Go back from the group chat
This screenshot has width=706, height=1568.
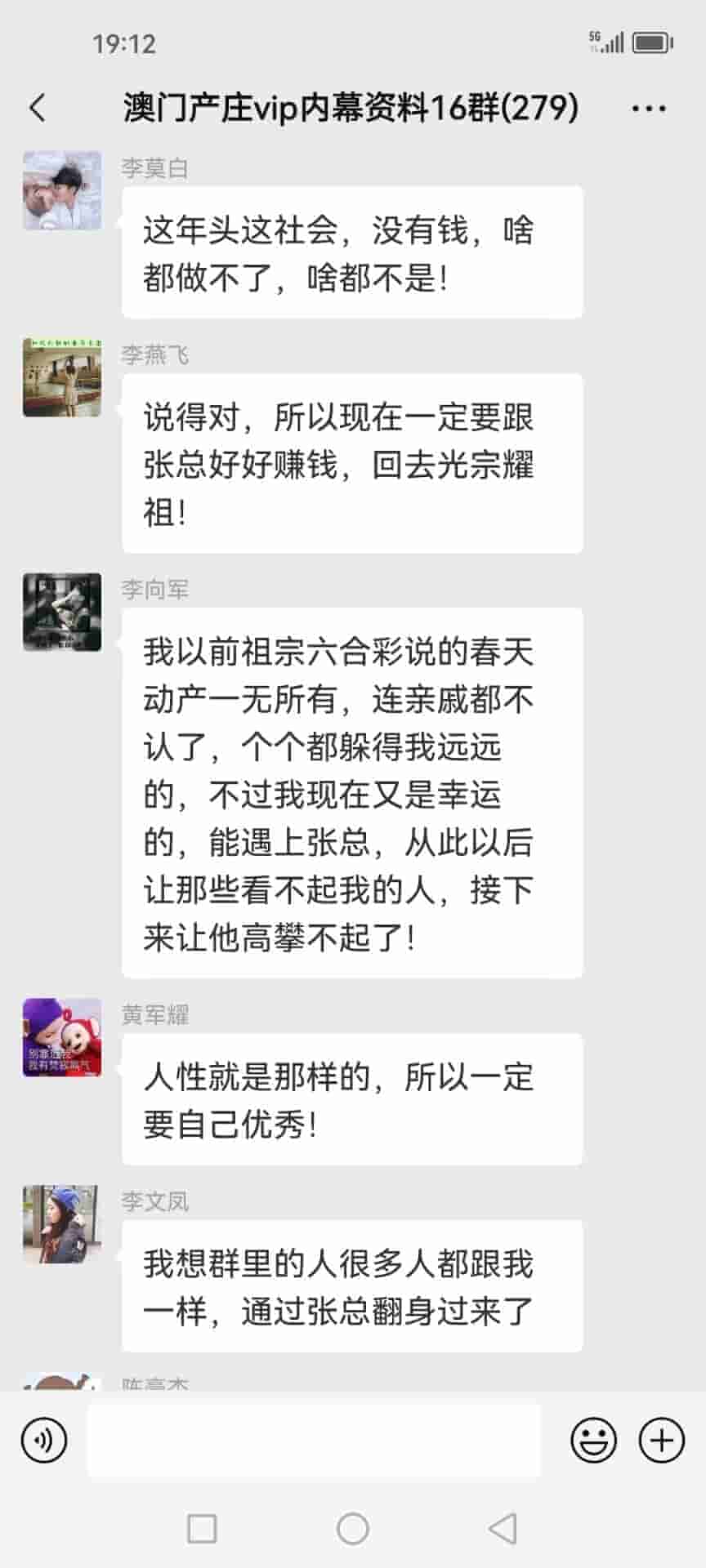click(x=38, y=108)
